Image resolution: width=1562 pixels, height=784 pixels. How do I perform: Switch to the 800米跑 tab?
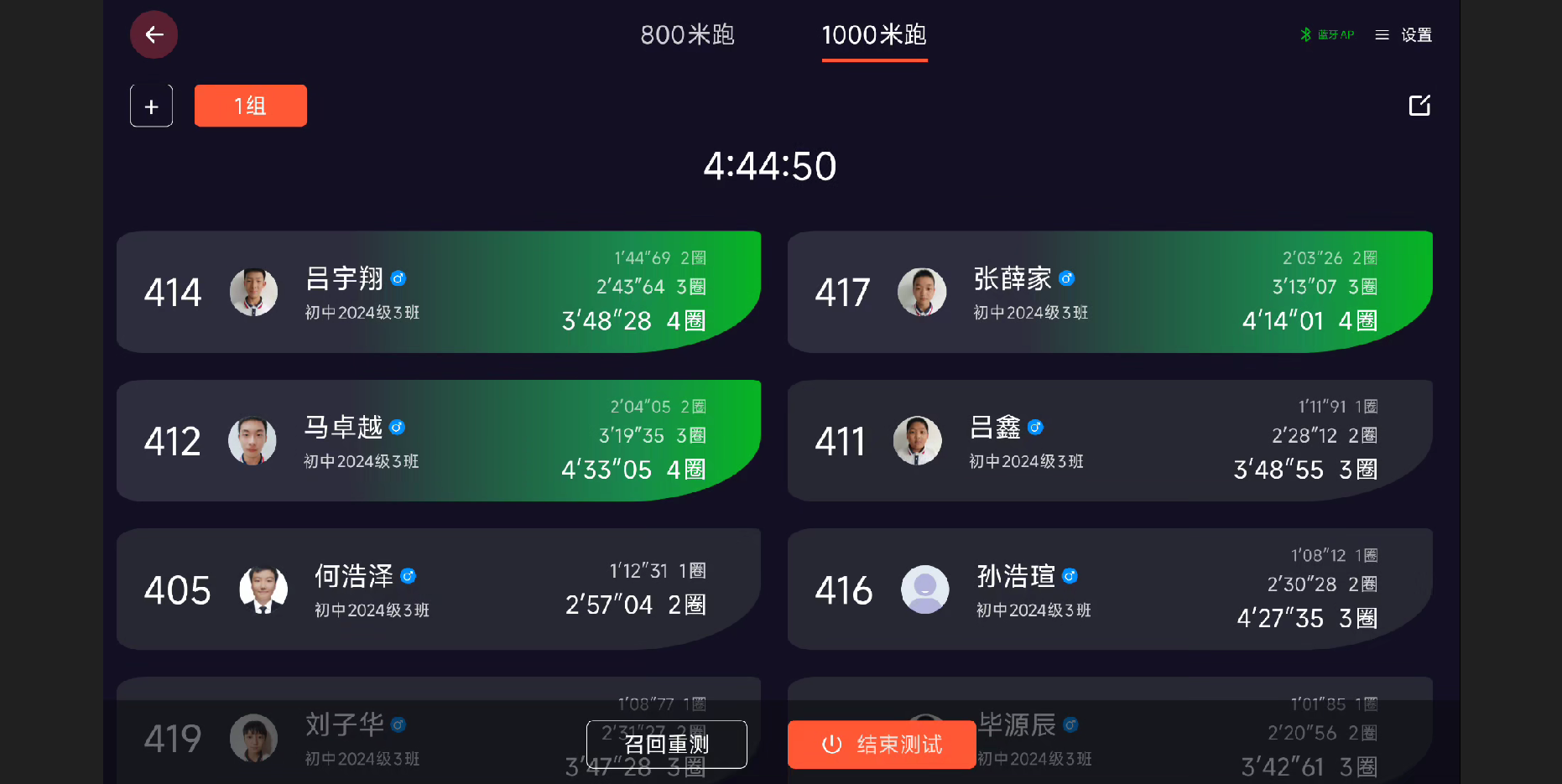(687, 34)
